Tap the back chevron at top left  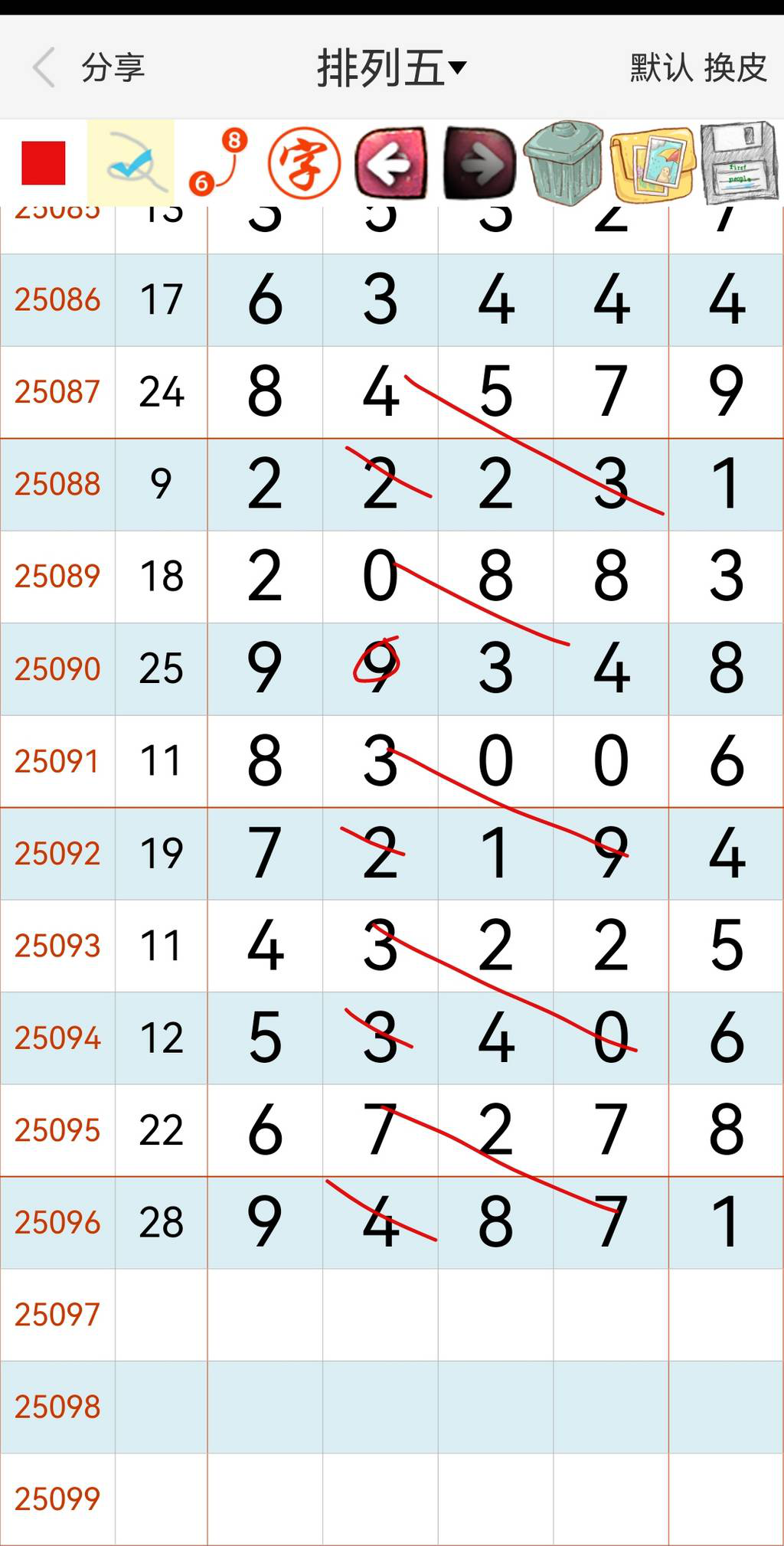[44, 67]
